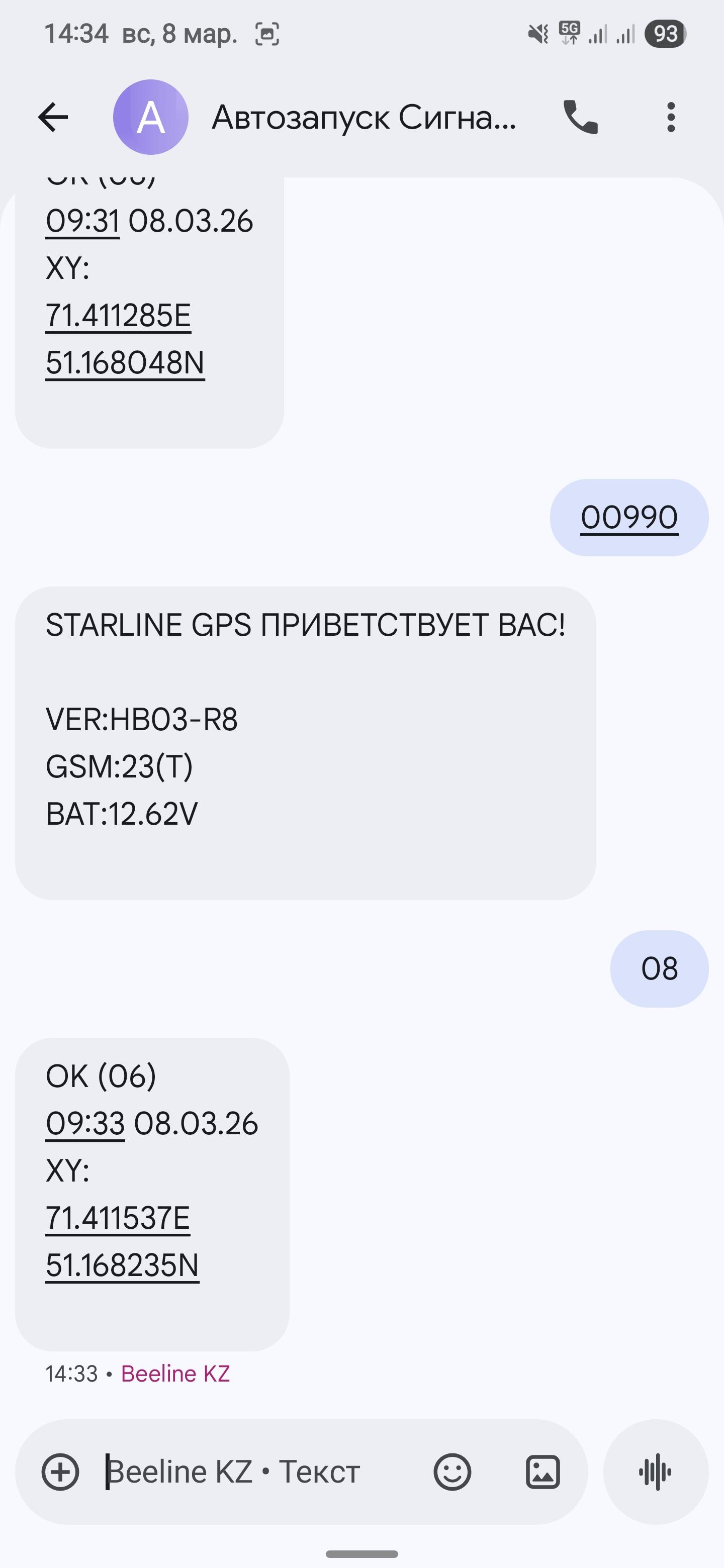Record a voice message
This screenshot has width=724, height=1568.
tap(655, 1473)
